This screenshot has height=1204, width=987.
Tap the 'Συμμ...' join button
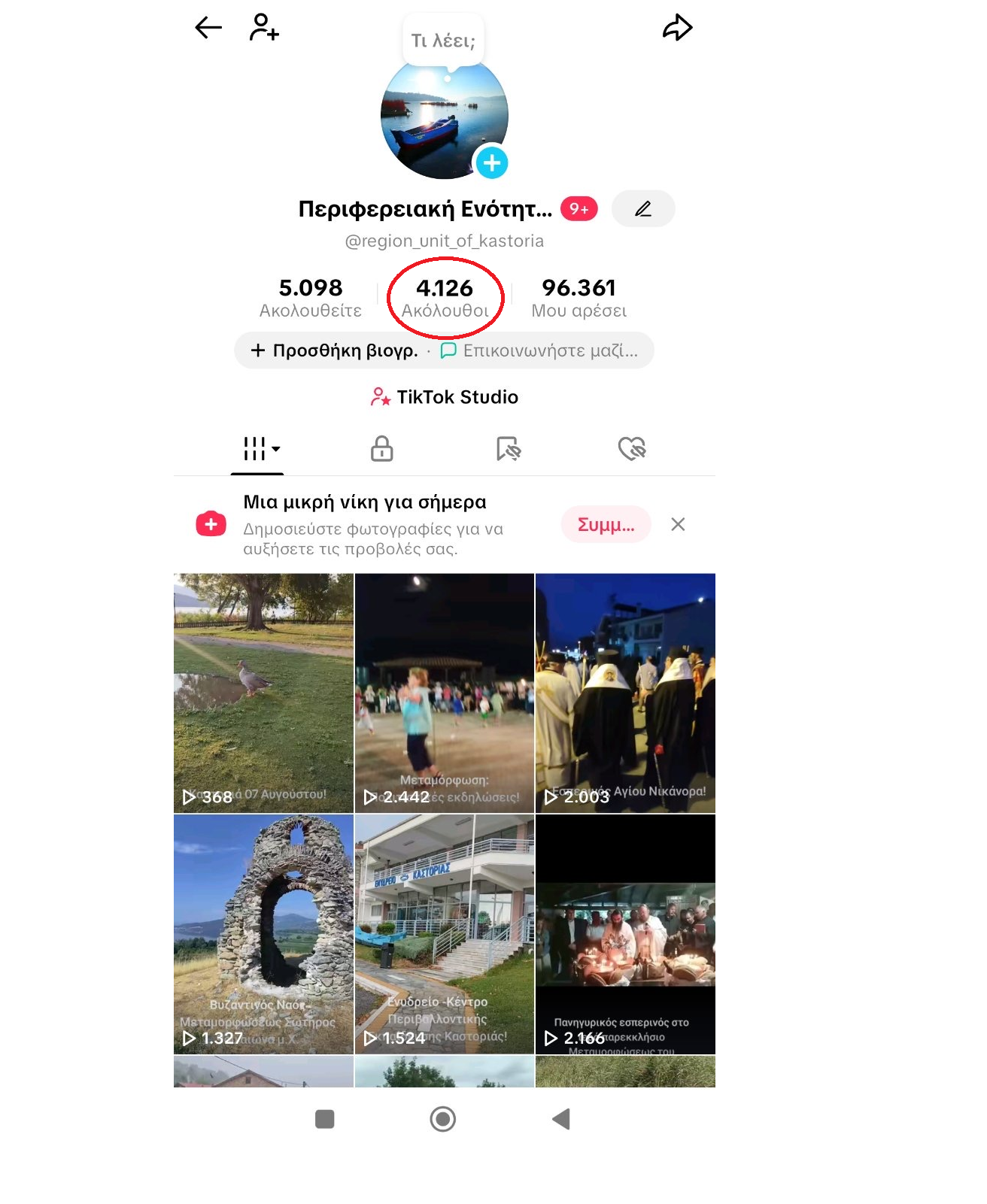click(606, 525)
